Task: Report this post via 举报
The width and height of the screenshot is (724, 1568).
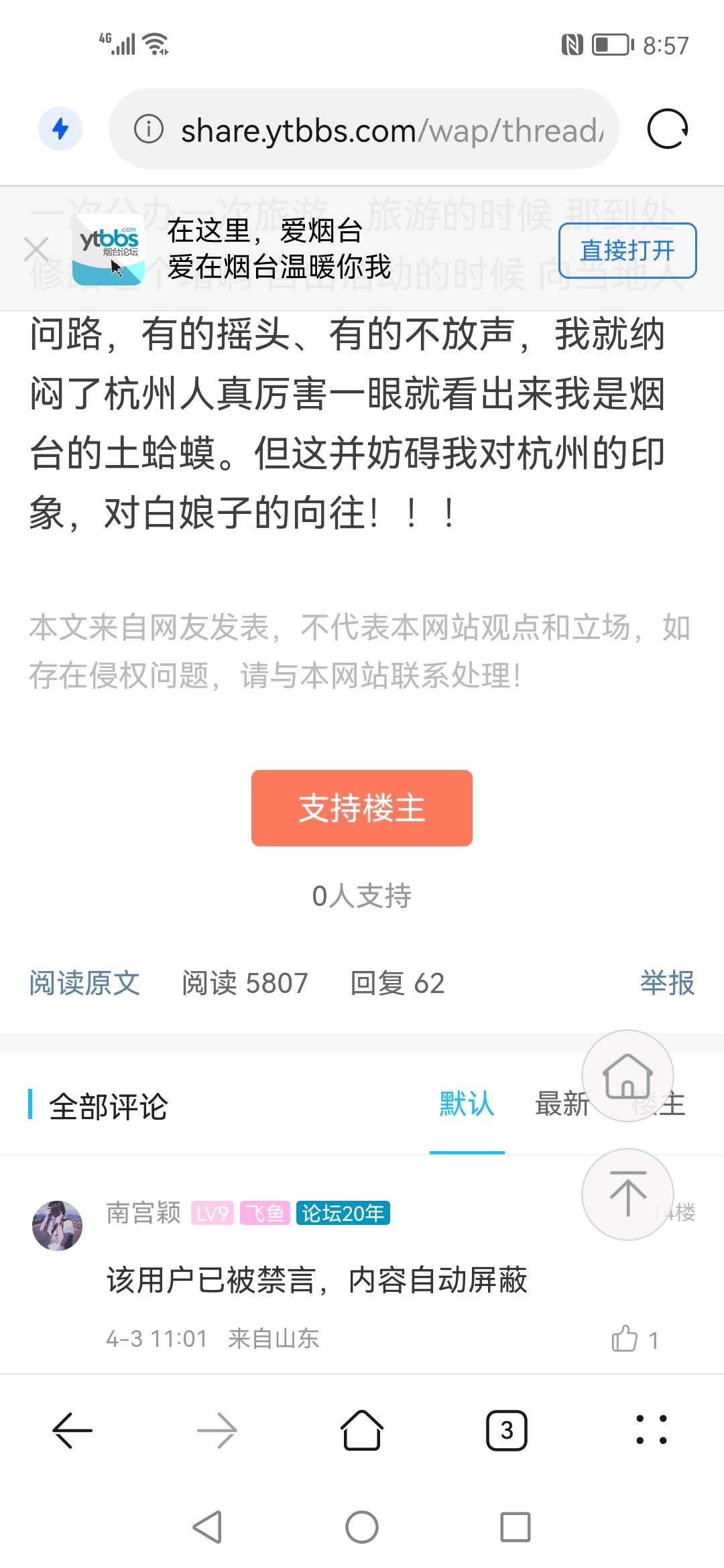Action: click(x=666, y=983)
